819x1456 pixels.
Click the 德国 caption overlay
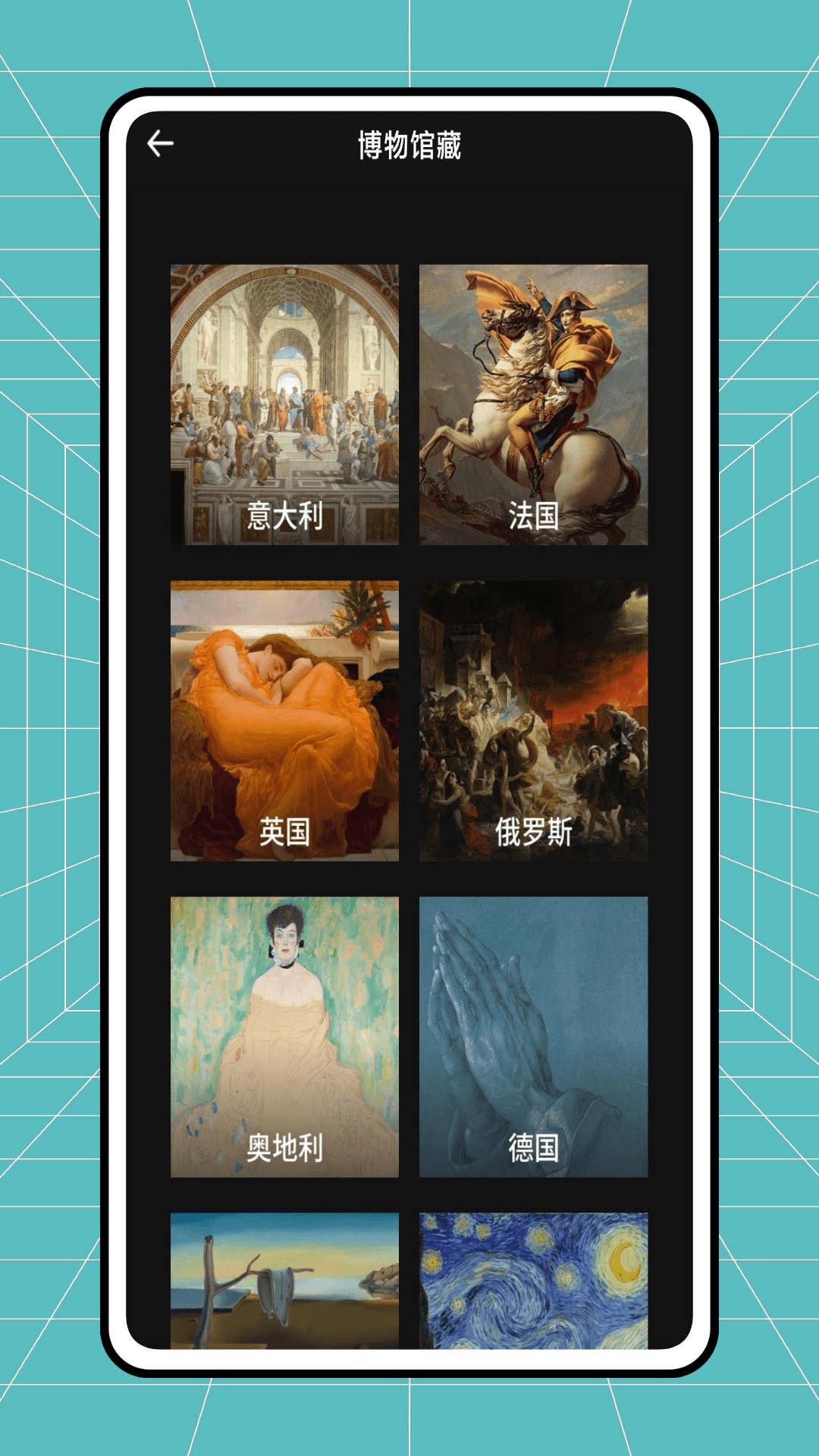click(x=535, y=1147)
